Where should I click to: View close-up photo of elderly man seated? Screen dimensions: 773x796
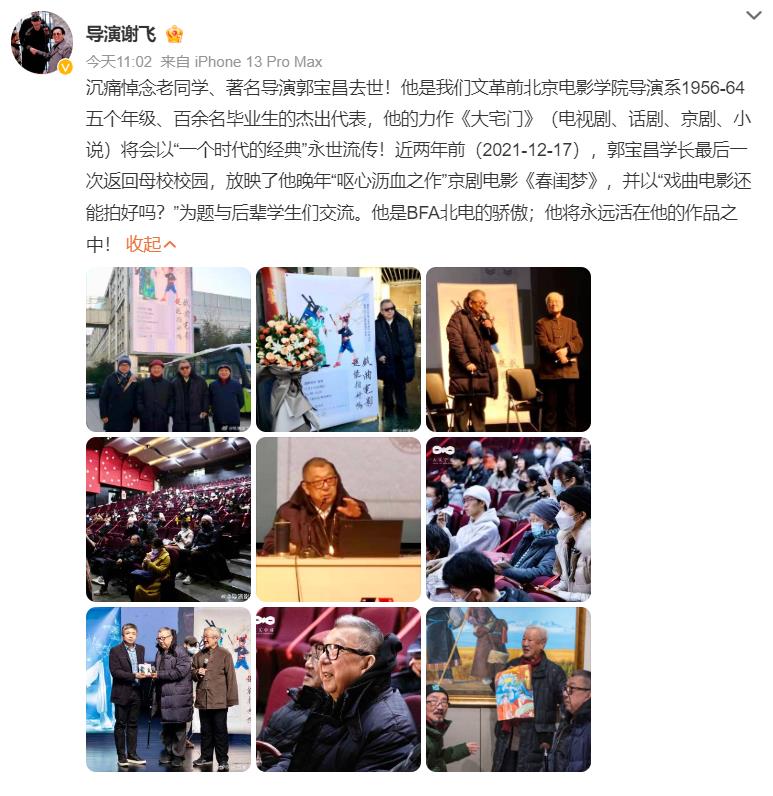[338, 689]
